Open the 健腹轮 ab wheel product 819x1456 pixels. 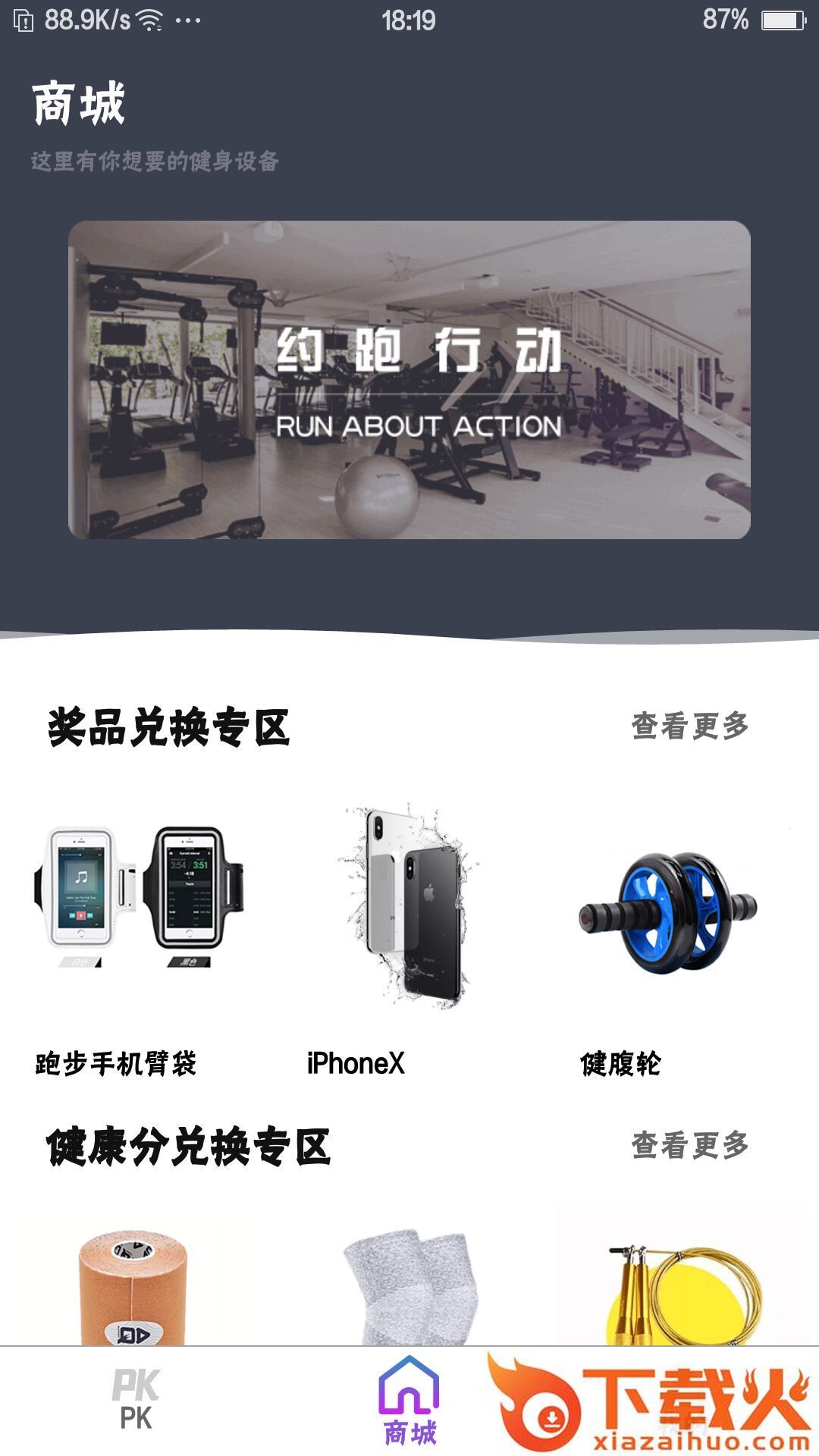click(x=667, y=910)
